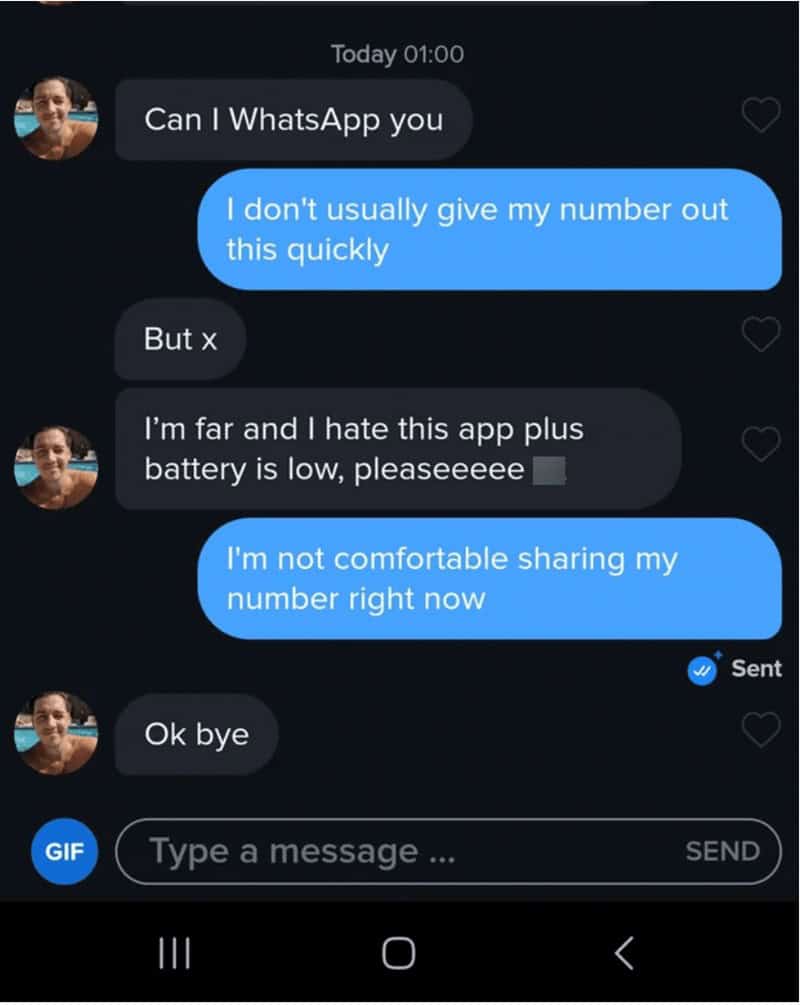
Task: Go to the home screen
Action: pyautogui.click(x=398, y=953)
